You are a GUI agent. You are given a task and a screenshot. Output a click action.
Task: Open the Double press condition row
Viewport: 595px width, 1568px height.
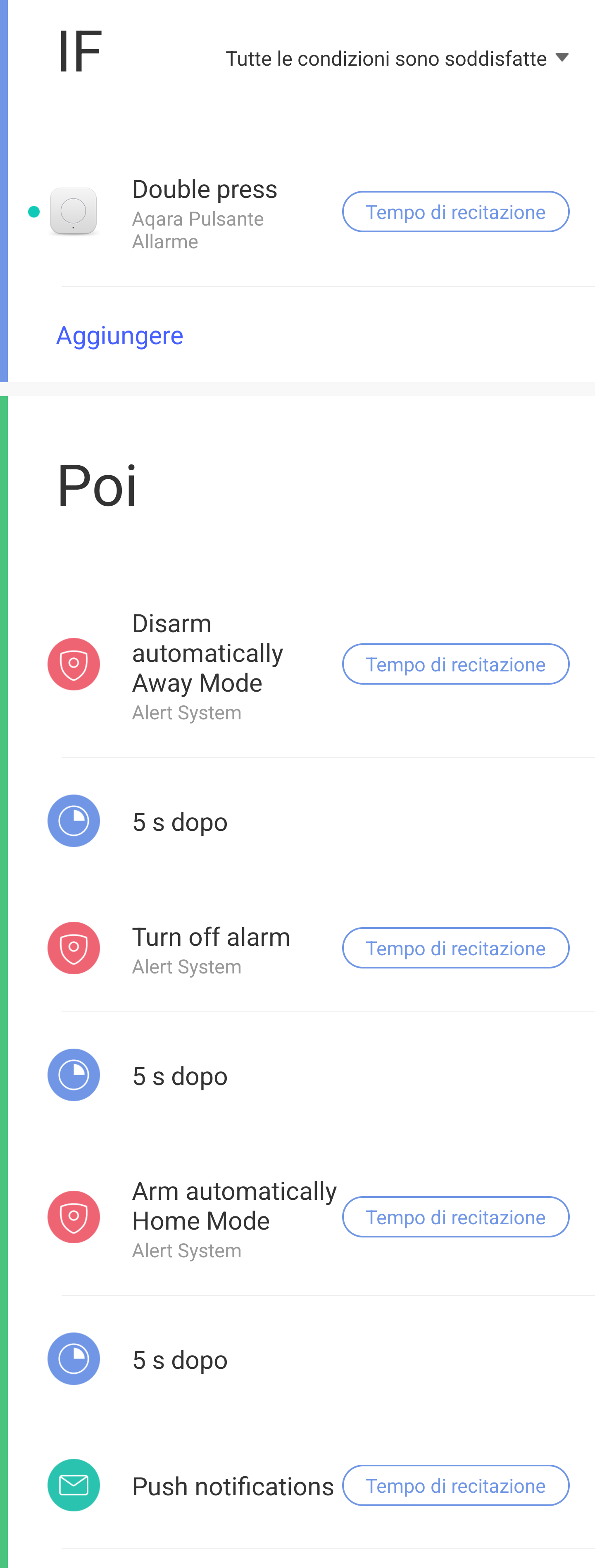[x=204, y=213]
